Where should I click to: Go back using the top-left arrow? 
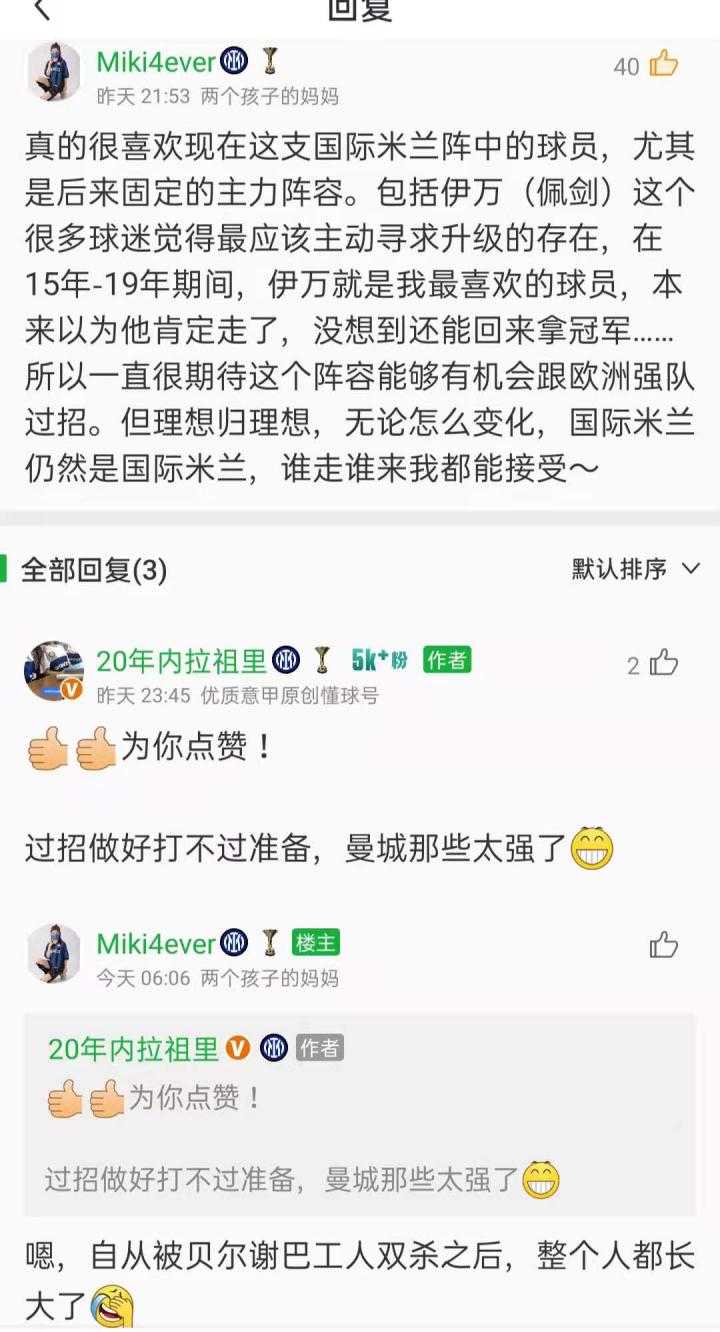point(41,11)
